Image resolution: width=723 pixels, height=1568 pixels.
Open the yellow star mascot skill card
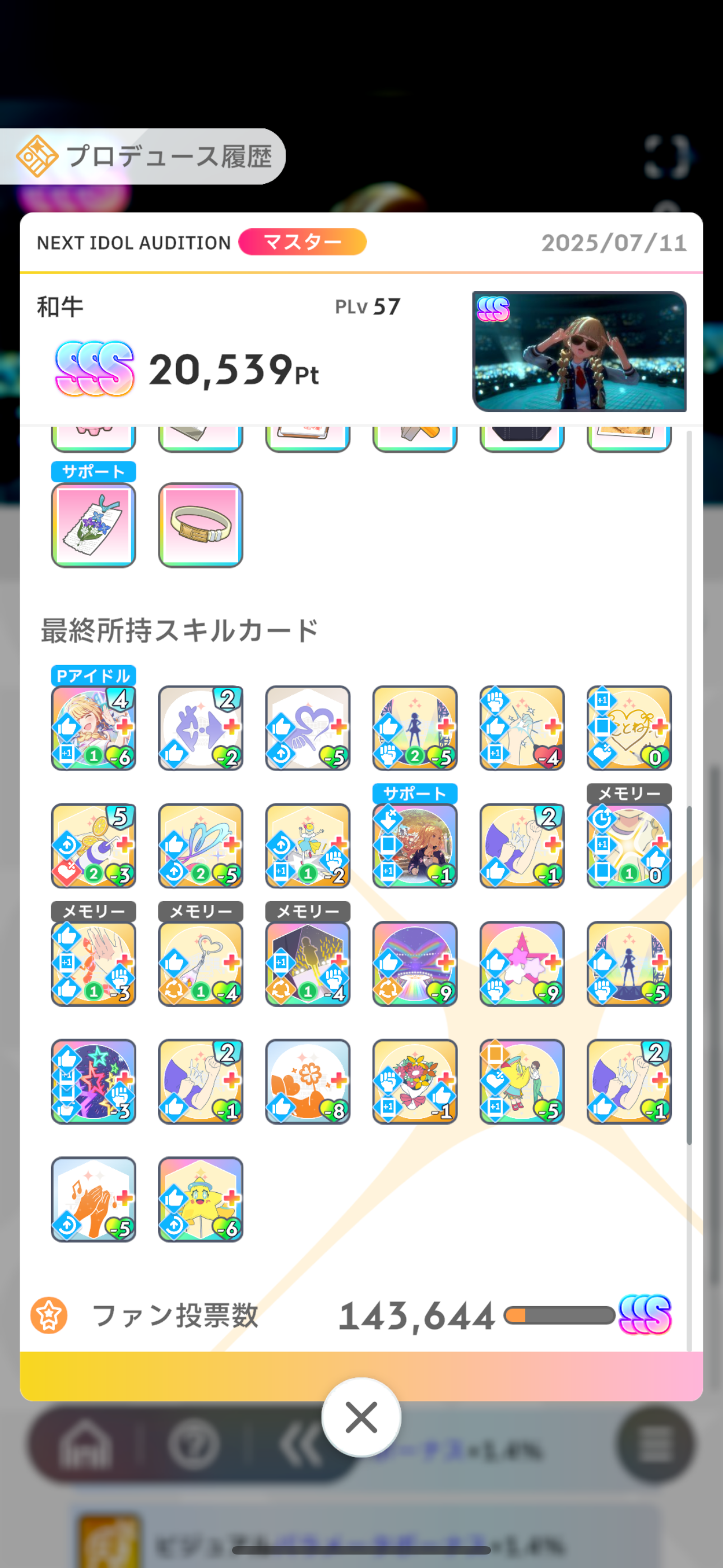tap(200, 1198)
